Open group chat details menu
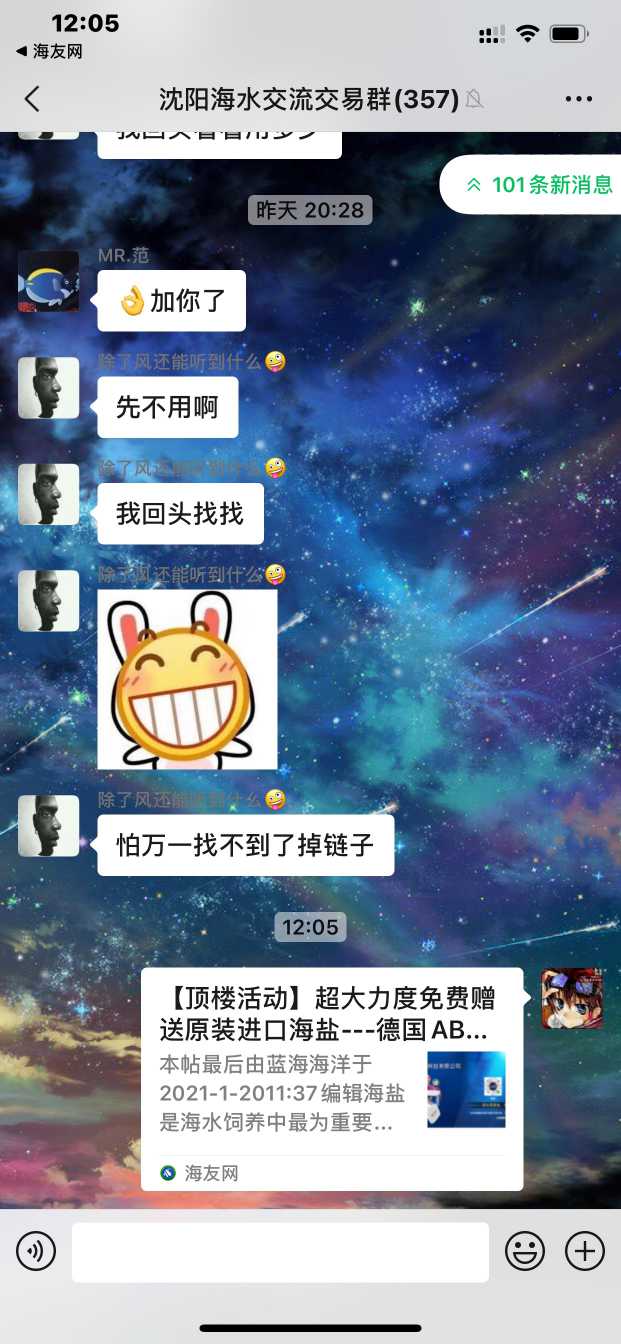 pos(579,98)
